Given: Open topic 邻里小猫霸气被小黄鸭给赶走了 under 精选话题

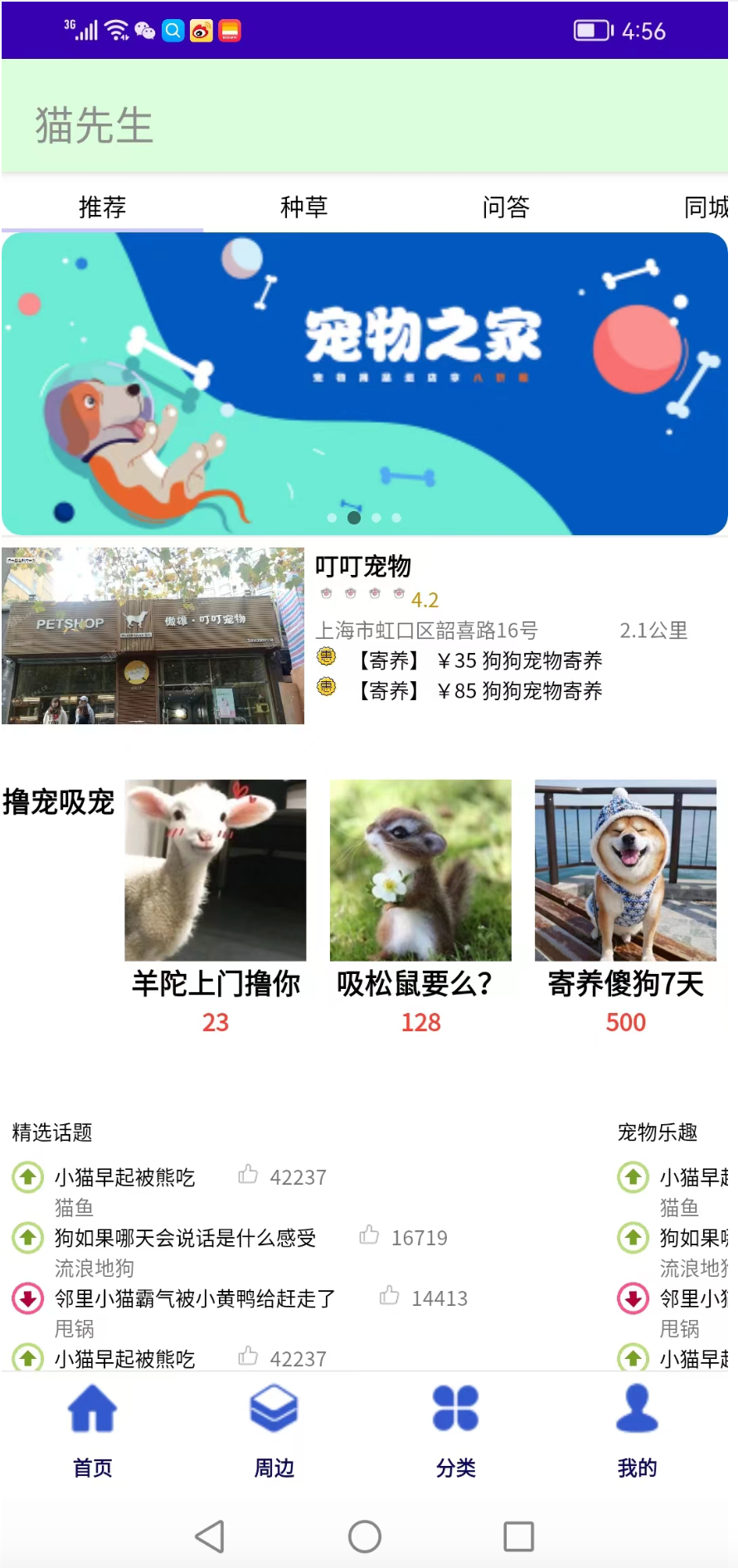Looking at the screenshot, I should click(195, 1298).
